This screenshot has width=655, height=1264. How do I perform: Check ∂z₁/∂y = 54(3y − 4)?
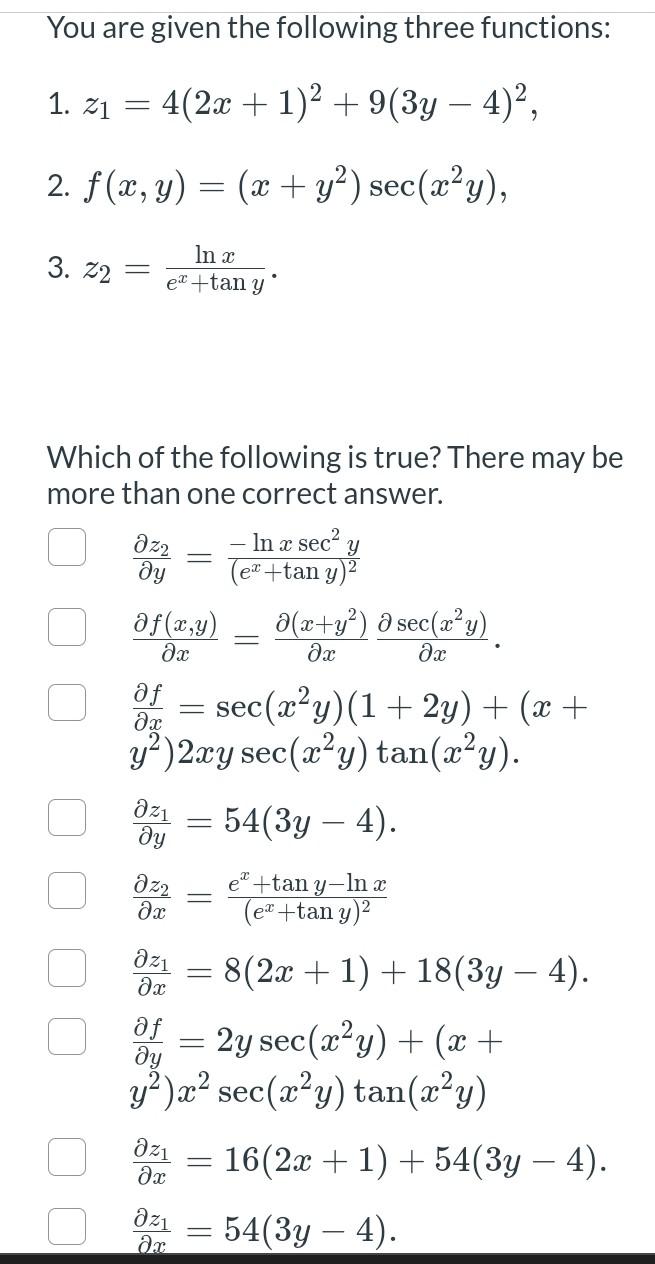(x=67, y=816)
